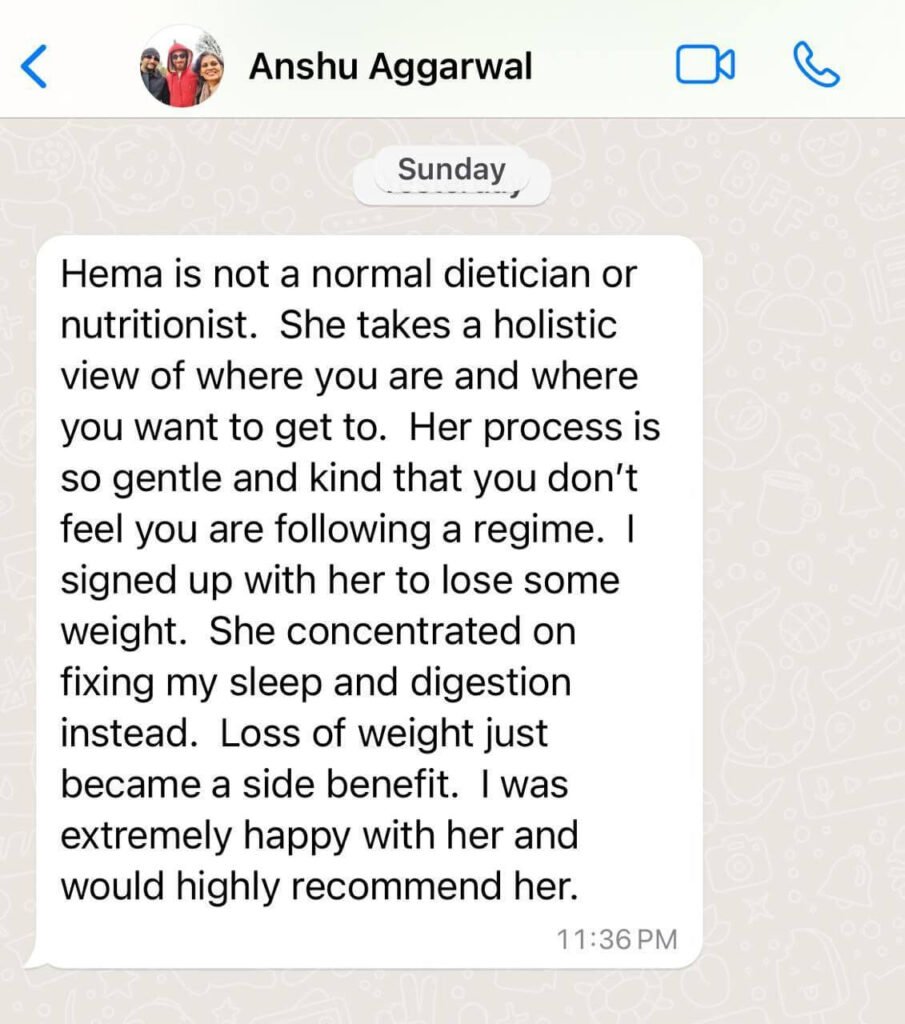Tap Anshu Aggarwal's profile picture
The height and width of the screenshot is (1024, 905).
[x=180, y=67]
